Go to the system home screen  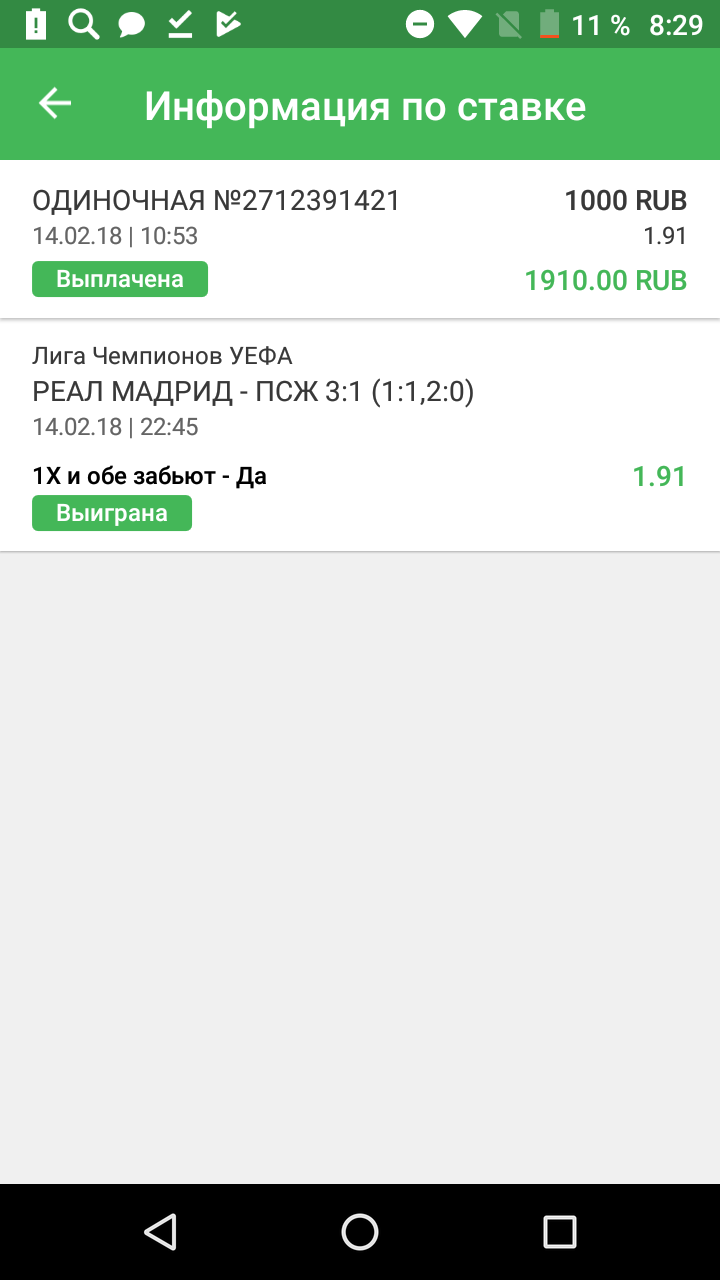point(360,1232)
